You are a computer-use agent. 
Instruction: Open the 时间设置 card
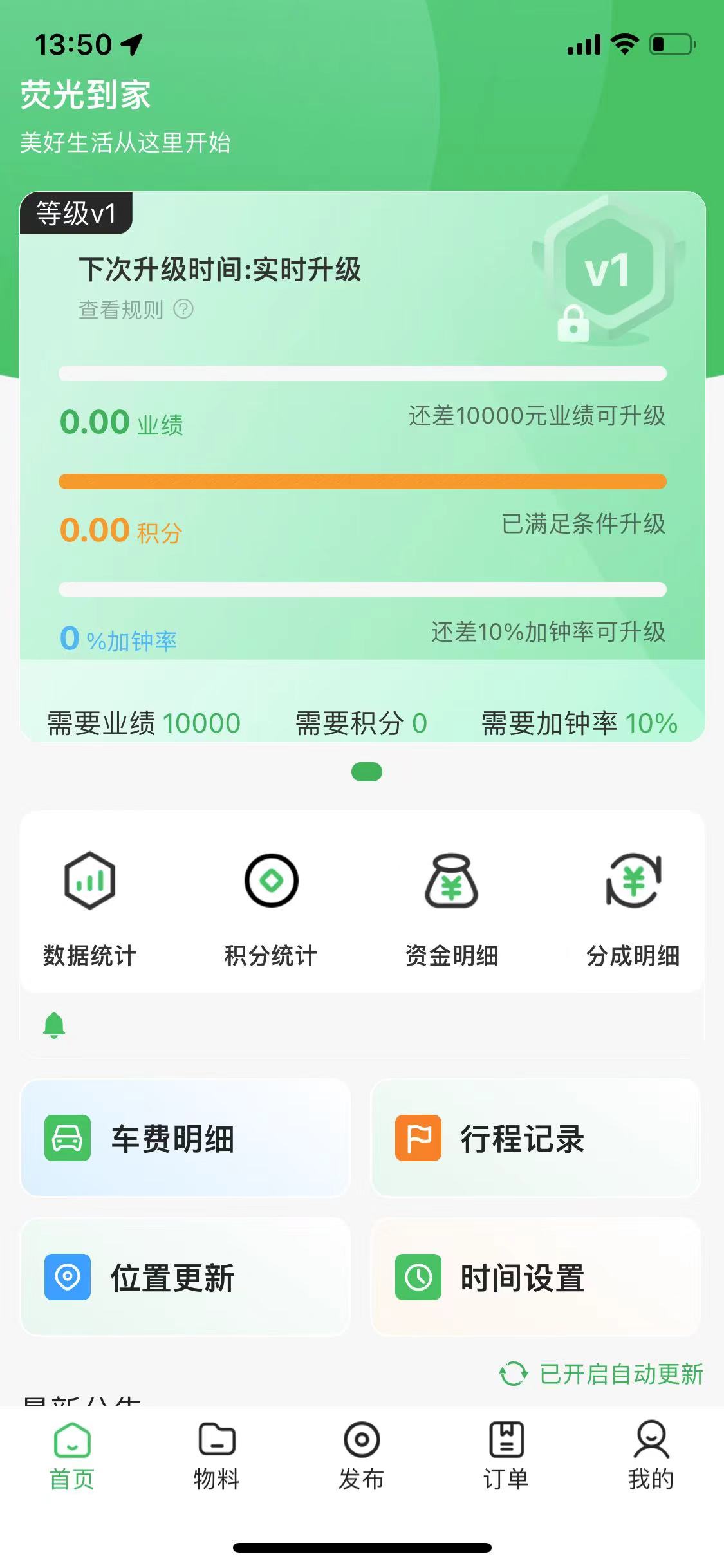click(535, 1277)
